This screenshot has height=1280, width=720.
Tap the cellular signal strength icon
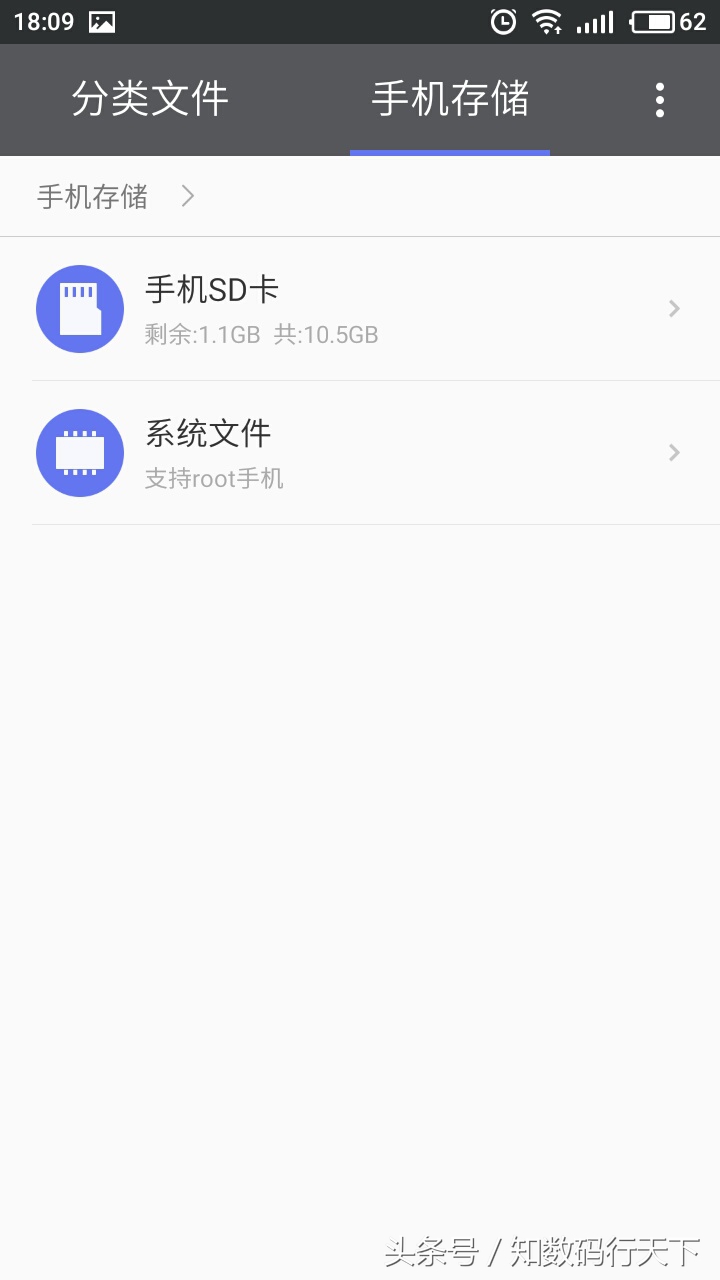[x=598, y=22]
